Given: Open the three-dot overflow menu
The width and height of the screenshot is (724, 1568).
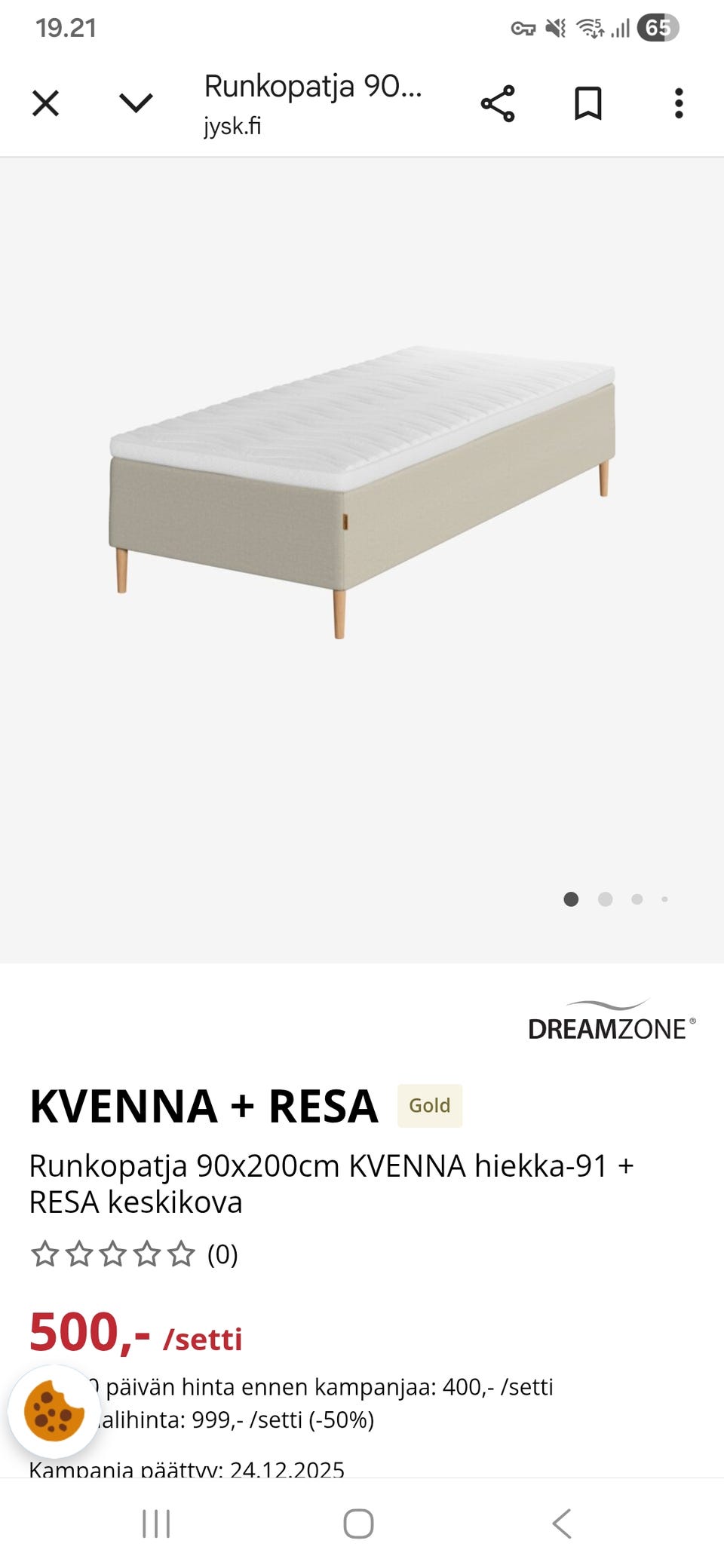Looking at the screenshot, I should pyautogui.click(x=678, y=103).
